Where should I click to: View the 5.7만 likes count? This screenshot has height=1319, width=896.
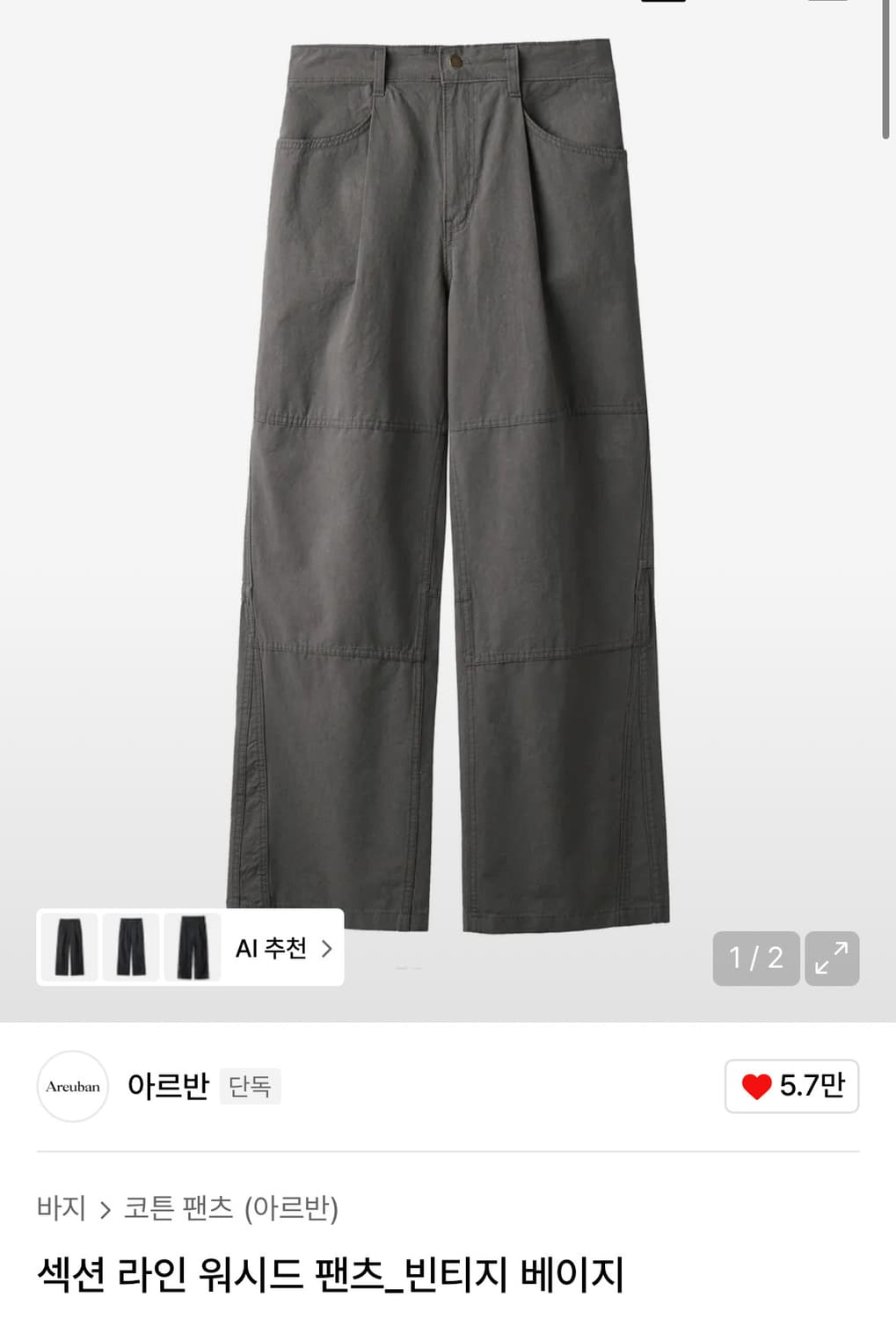pos(811,1088)
